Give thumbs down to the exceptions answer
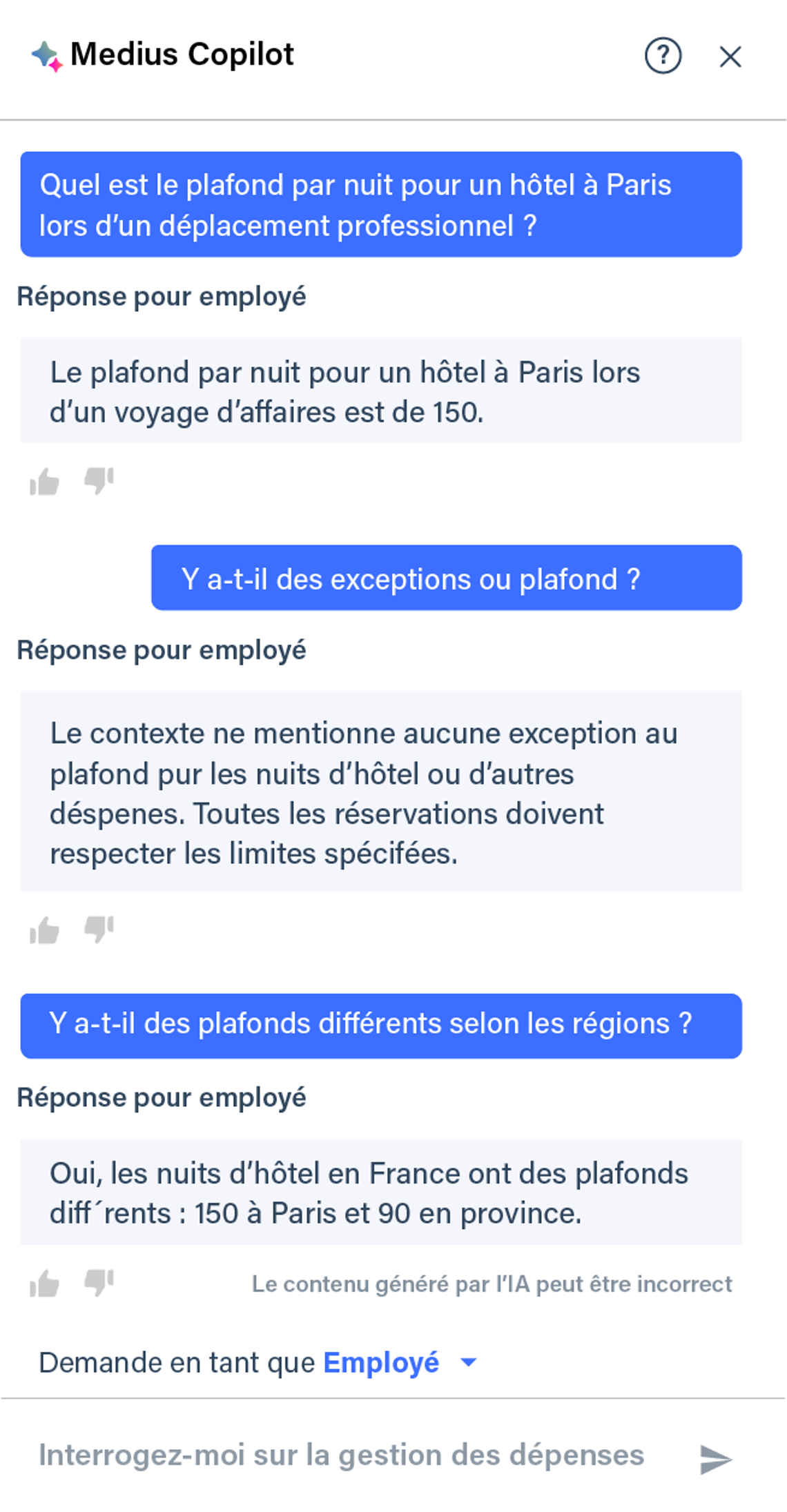 [99, 929]
